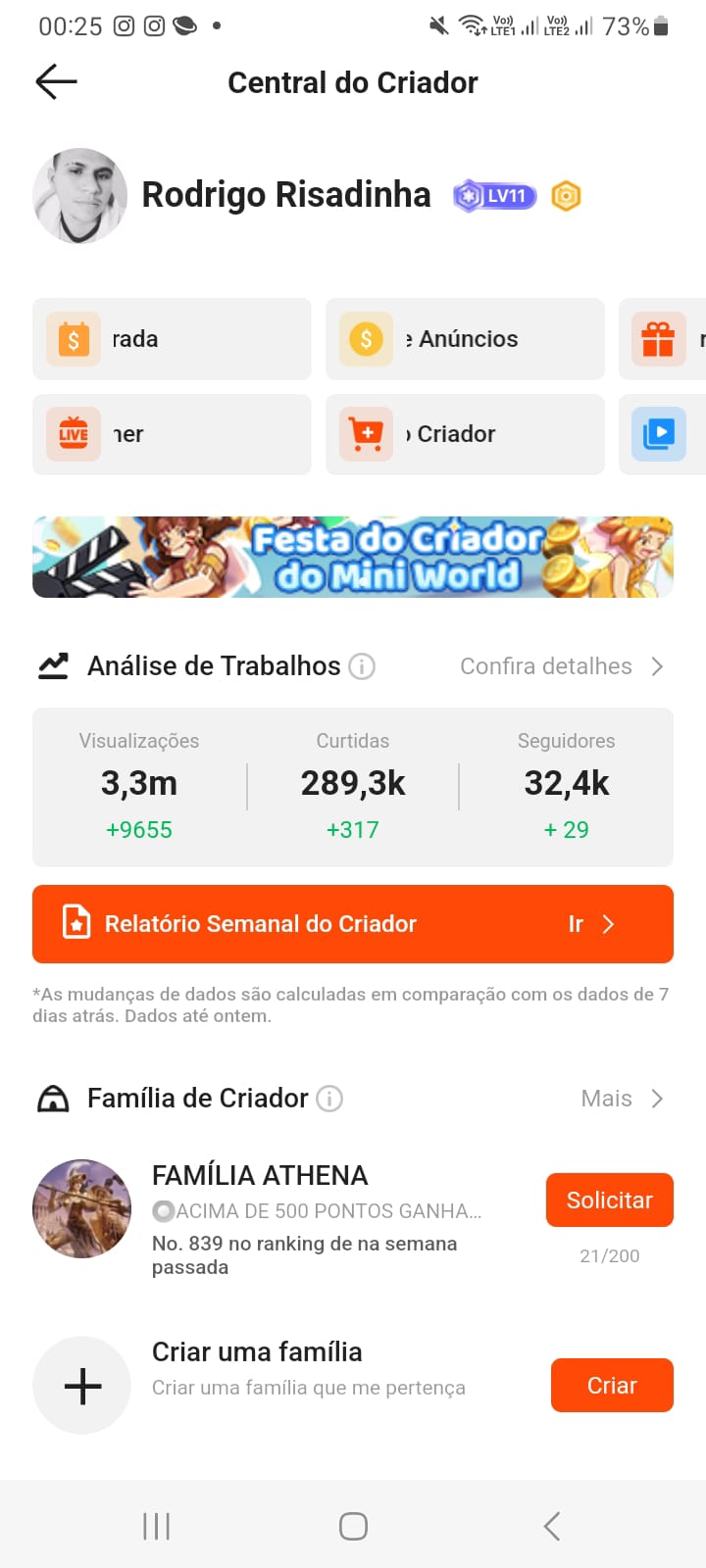
Task: Go back from Central do Criador
Action: click(x=56, y=82)
